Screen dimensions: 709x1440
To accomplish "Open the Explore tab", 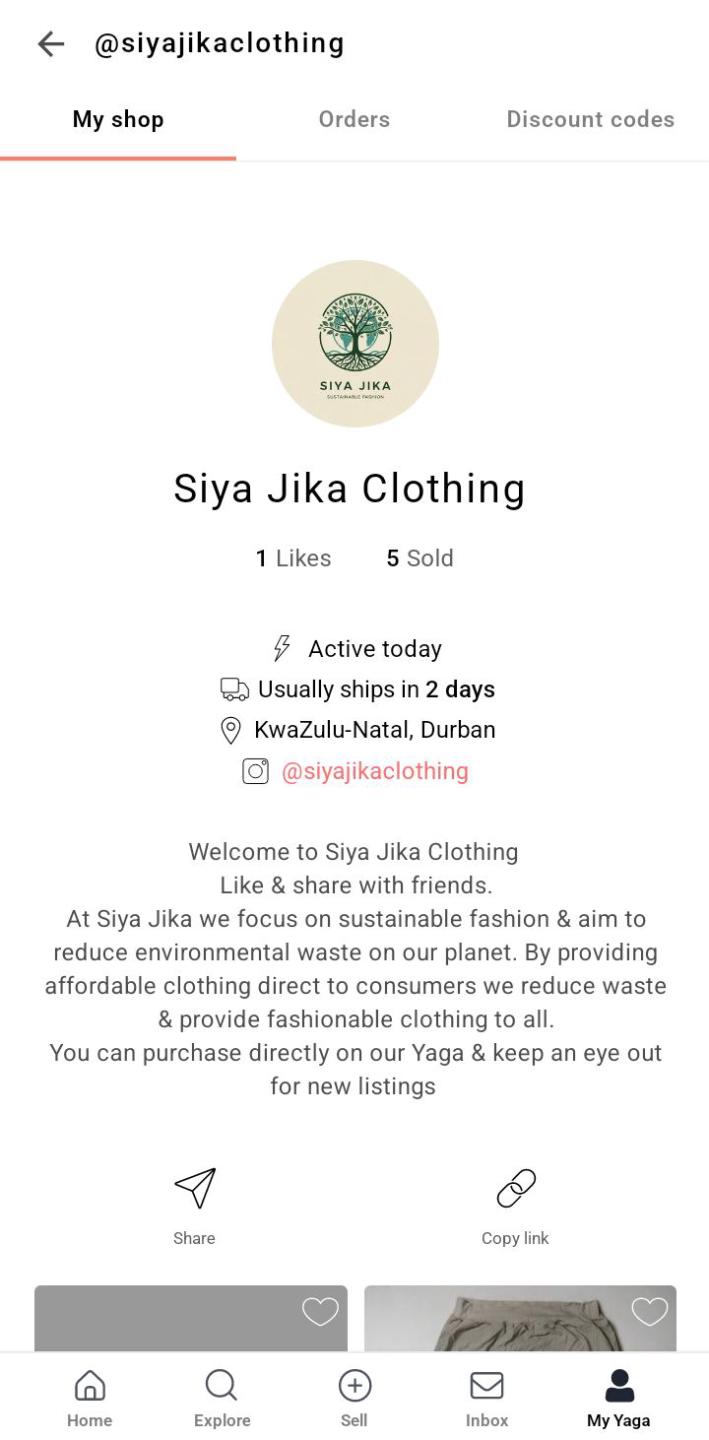I will 222,1398.
